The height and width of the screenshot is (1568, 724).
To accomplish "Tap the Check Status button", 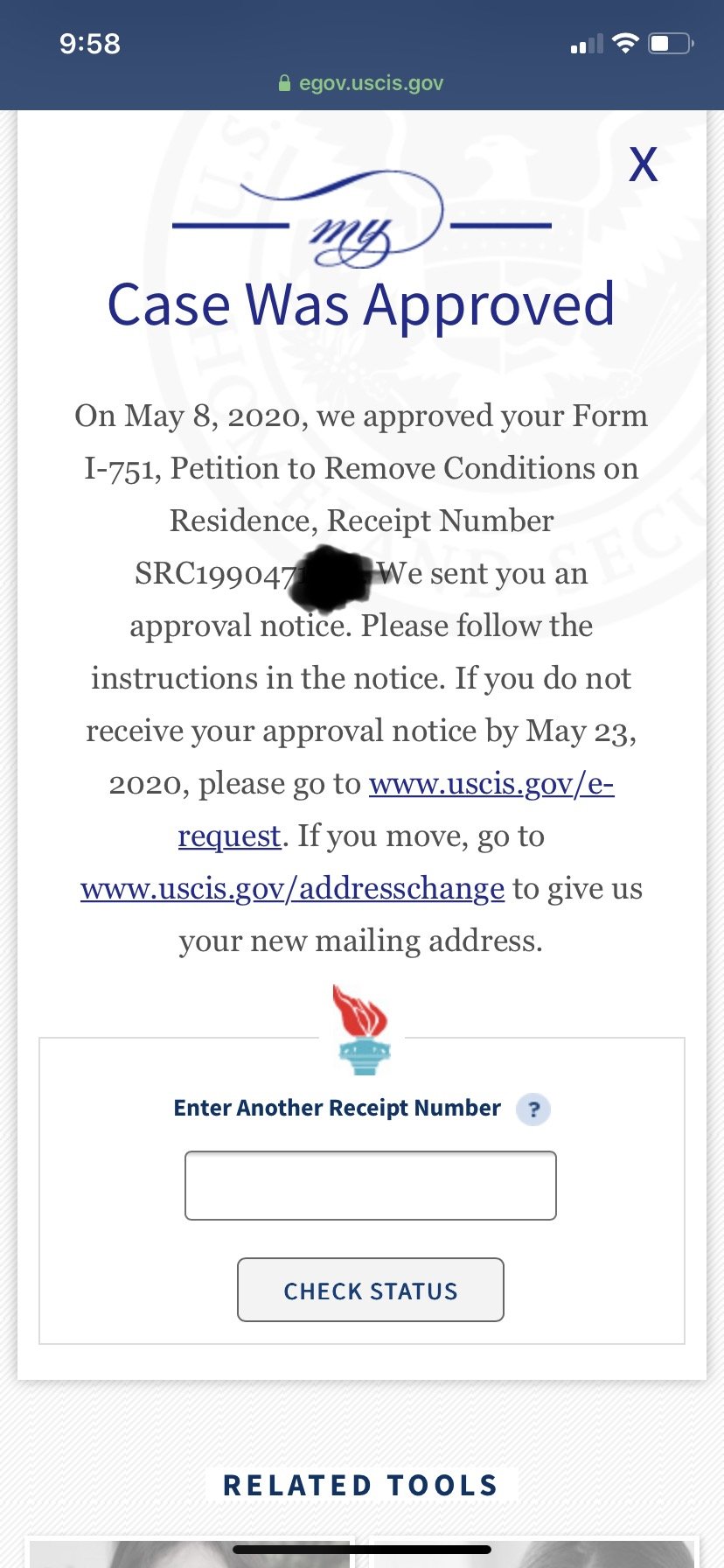I will tap(371, 1290).
